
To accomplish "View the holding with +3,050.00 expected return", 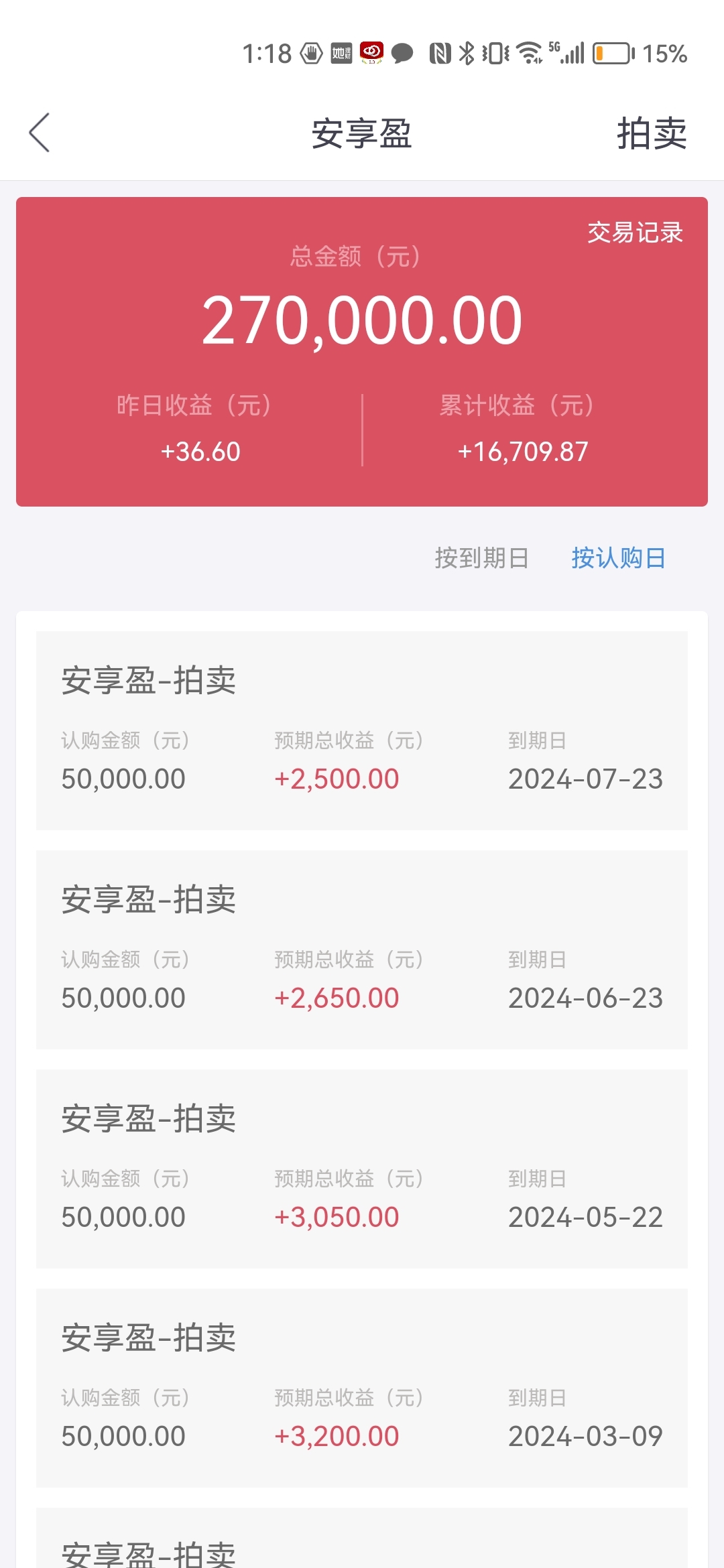I will tap(362, 1169).
